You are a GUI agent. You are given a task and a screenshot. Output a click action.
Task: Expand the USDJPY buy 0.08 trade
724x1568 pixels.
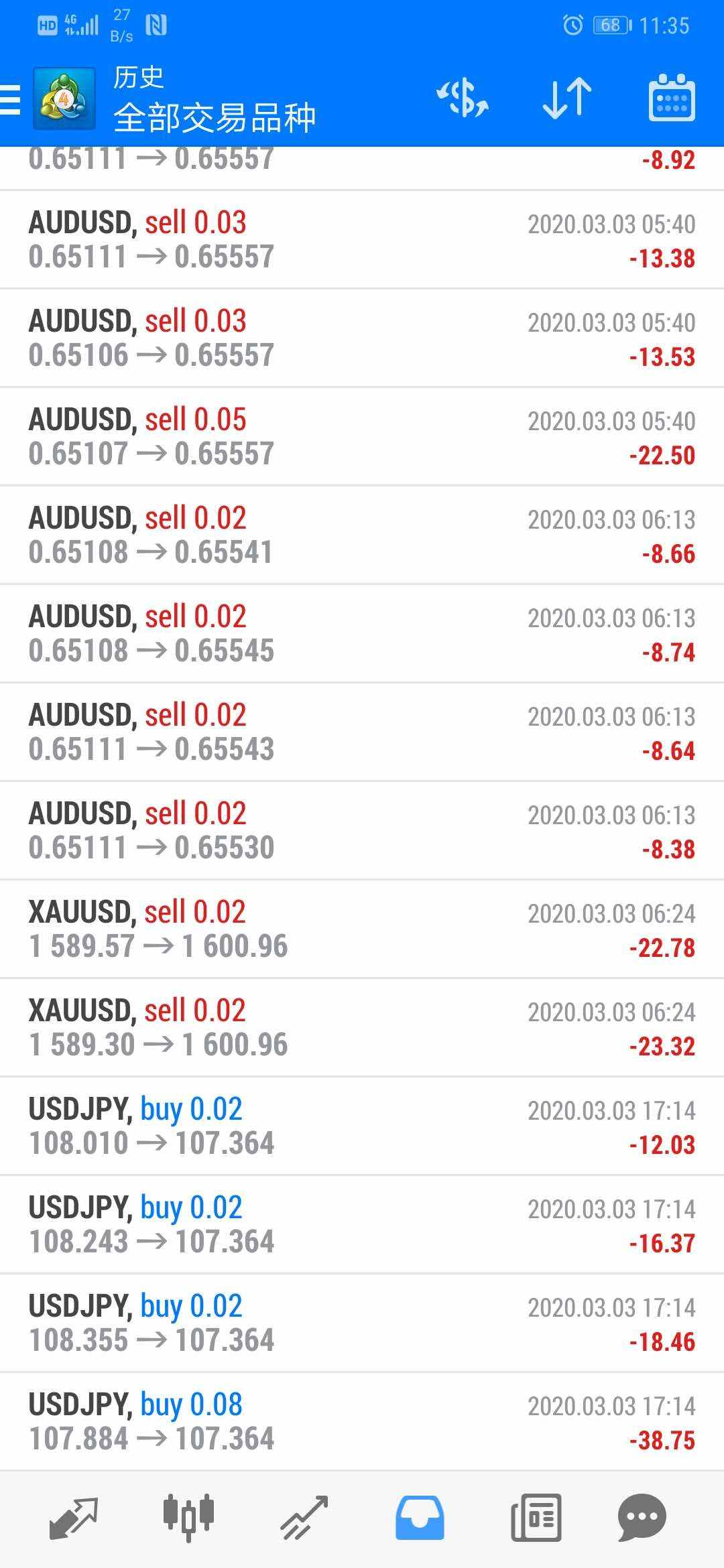tap(362, 1422)
